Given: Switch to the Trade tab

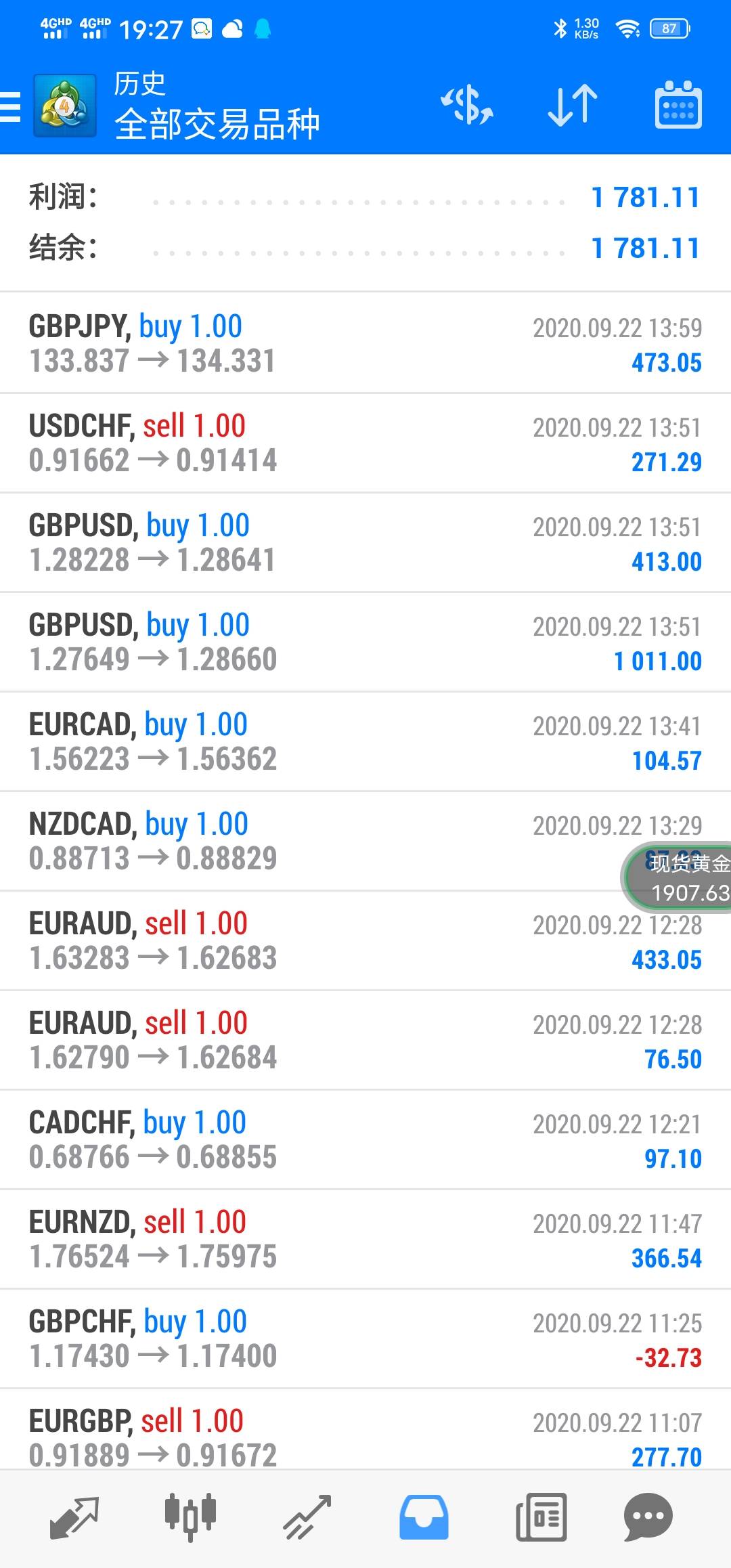Looking at the screenshot, I should pyautogui.click(x=307, y=1517).
